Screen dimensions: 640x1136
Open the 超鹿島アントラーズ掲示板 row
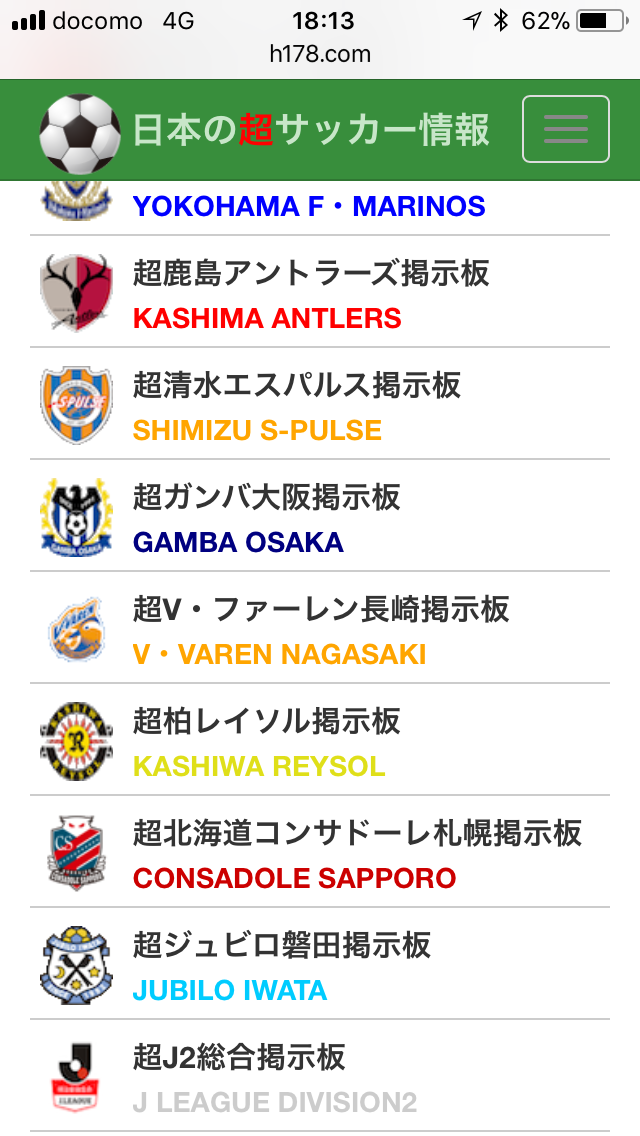click(320, 291)
